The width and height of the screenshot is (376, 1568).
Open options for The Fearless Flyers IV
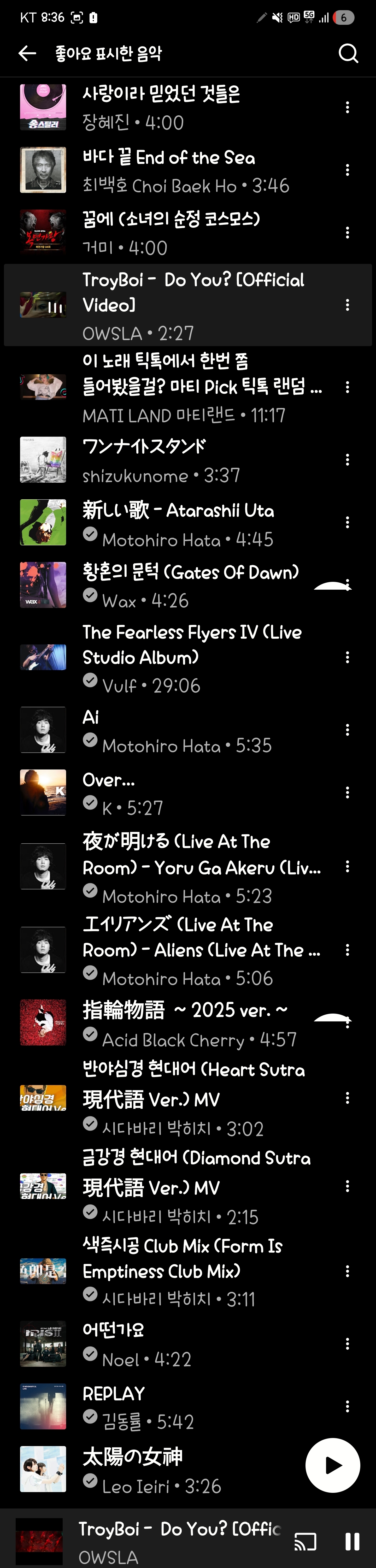point(347,657)
